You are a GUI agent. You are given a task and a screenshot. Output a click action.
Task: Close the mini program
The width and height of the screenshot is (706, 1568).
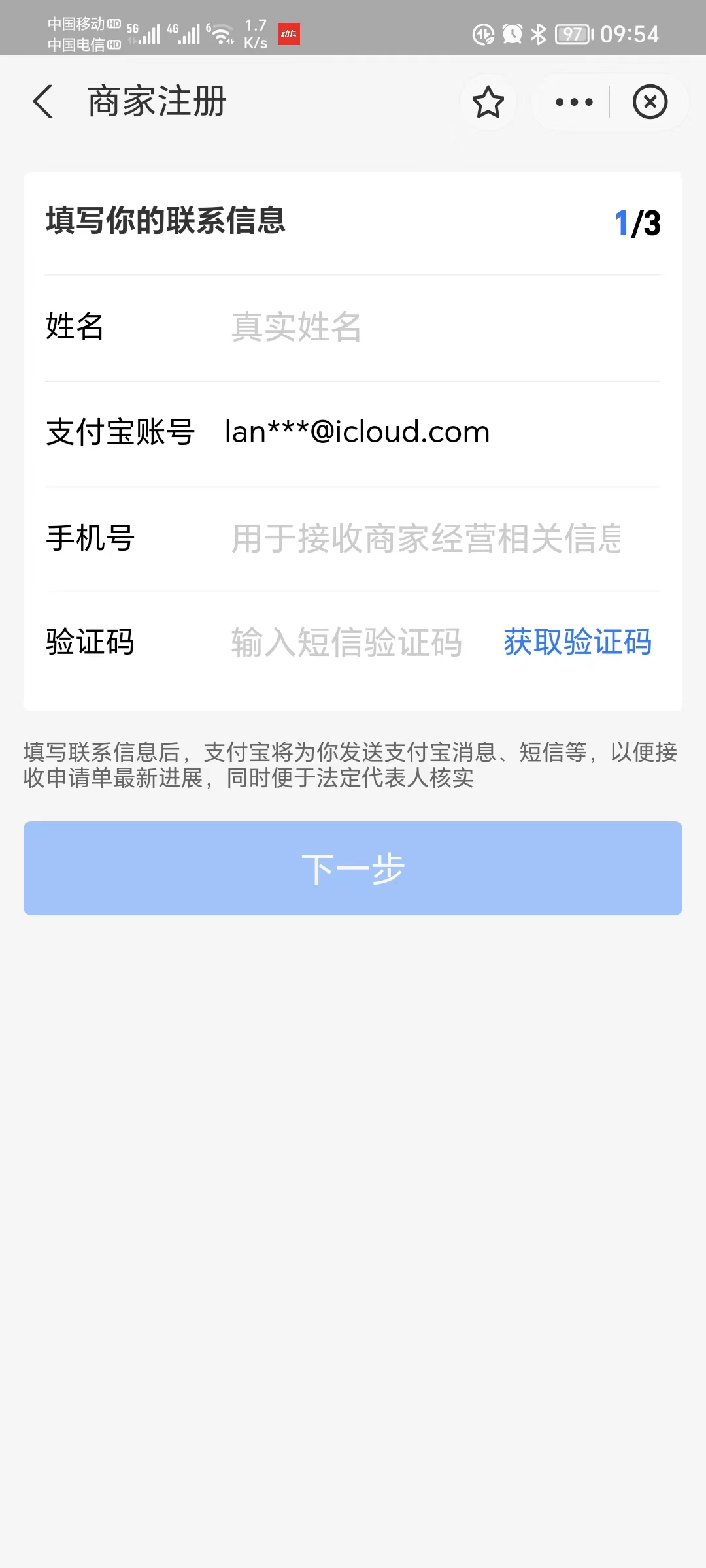pyautogui.click(x=650, y=102)
